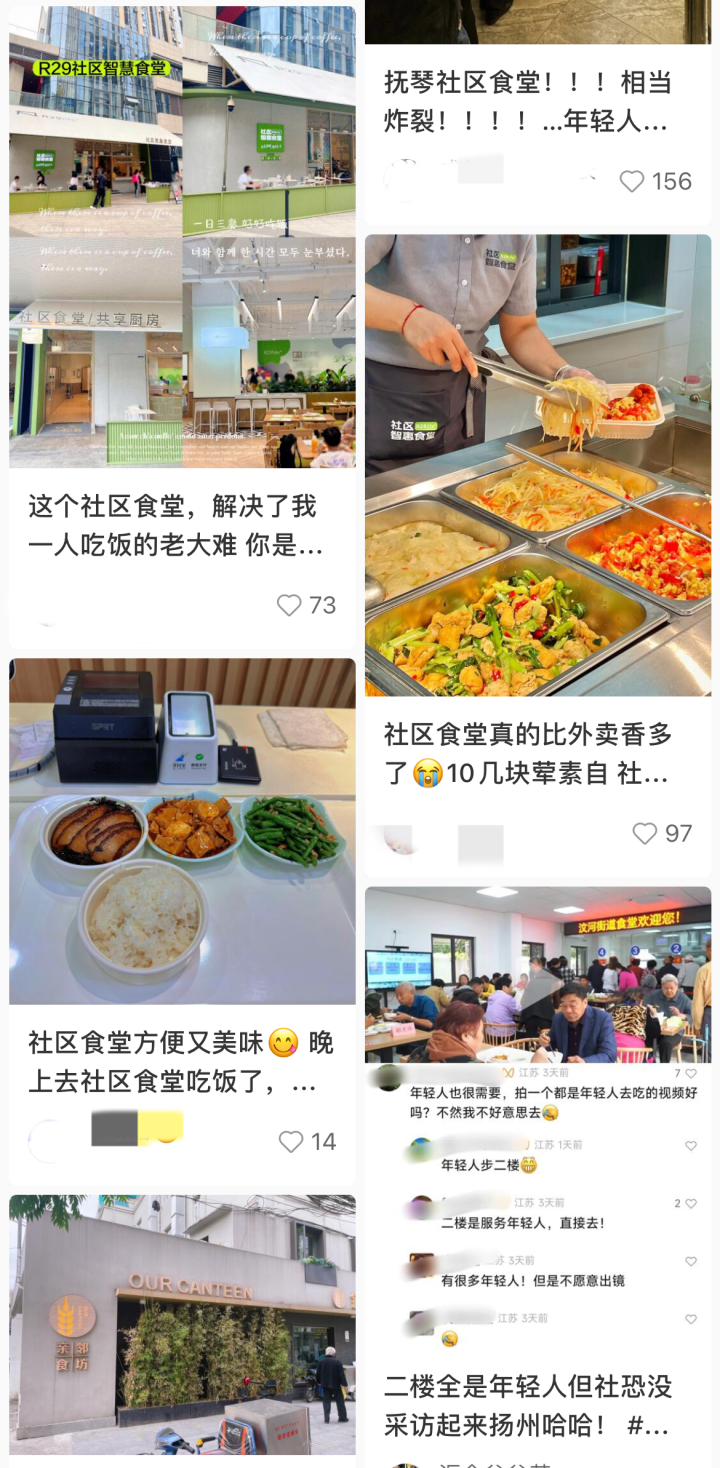Image resolution: width=720 pixels, height=1468 pixels.
Task: Open the 社区食堂真的比外卖香多了 post
Action: point(538,465)
